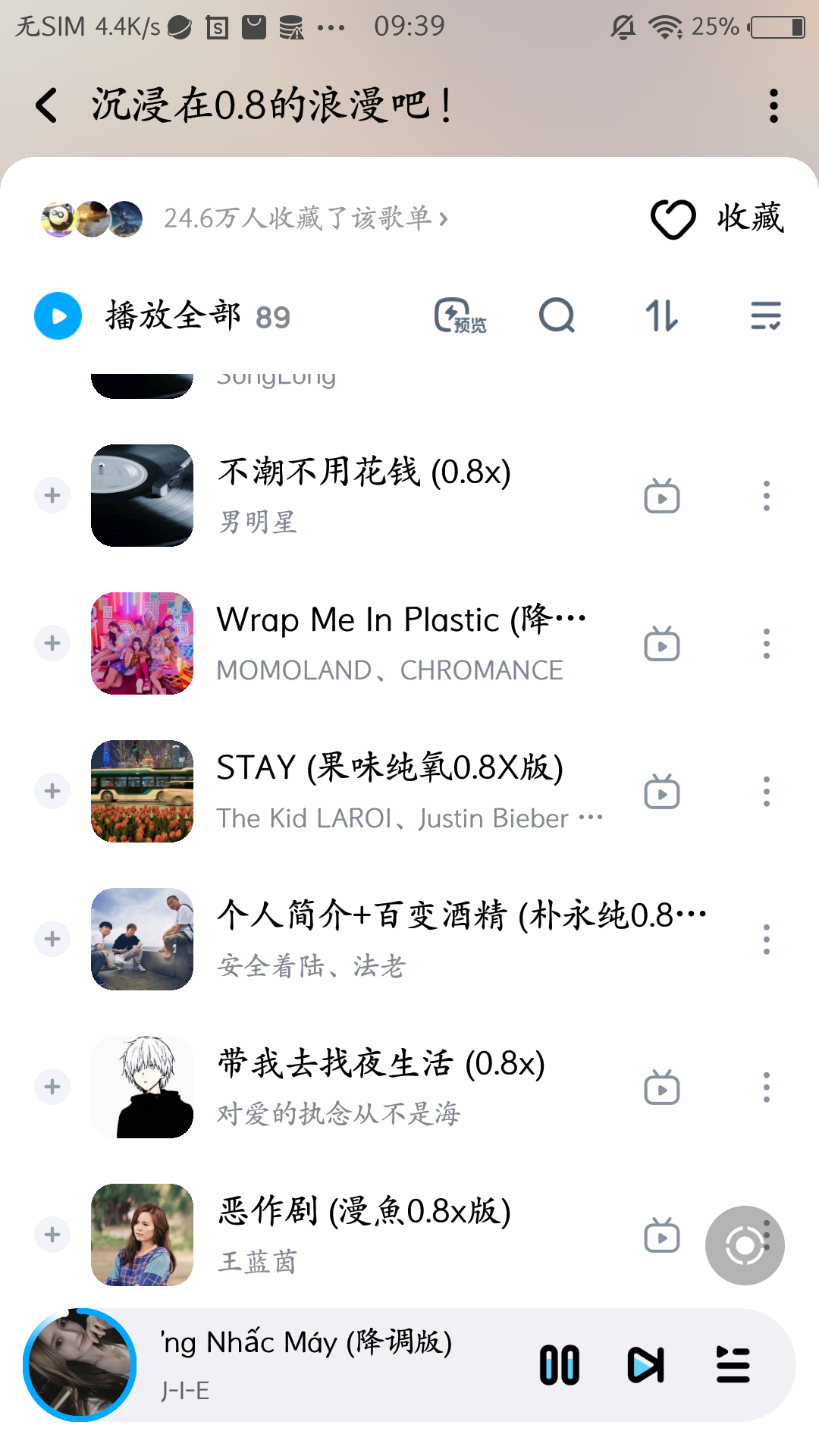
Task: Go back from the playlist page
Action: [47, 105]
